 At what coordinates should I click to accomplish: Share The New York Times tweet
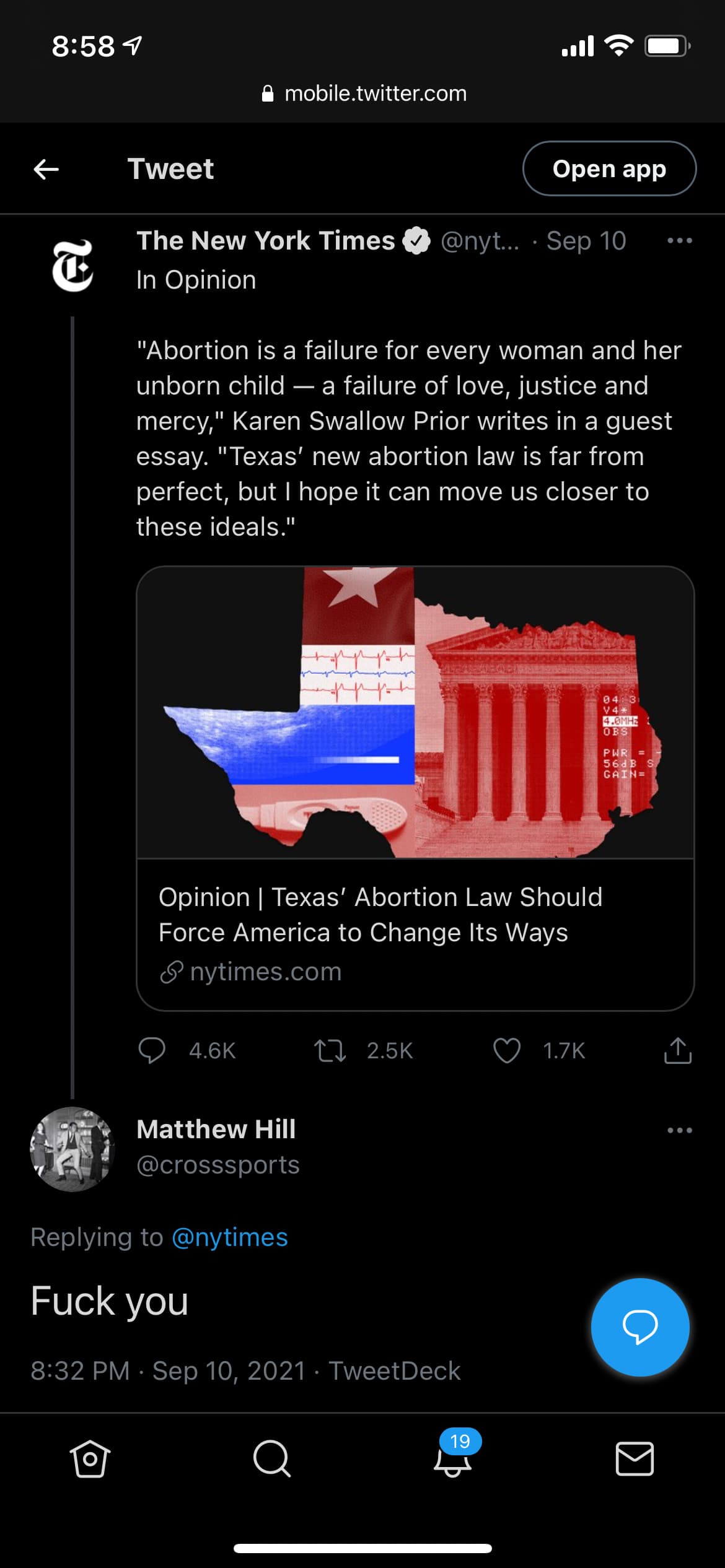point(677,1050)
